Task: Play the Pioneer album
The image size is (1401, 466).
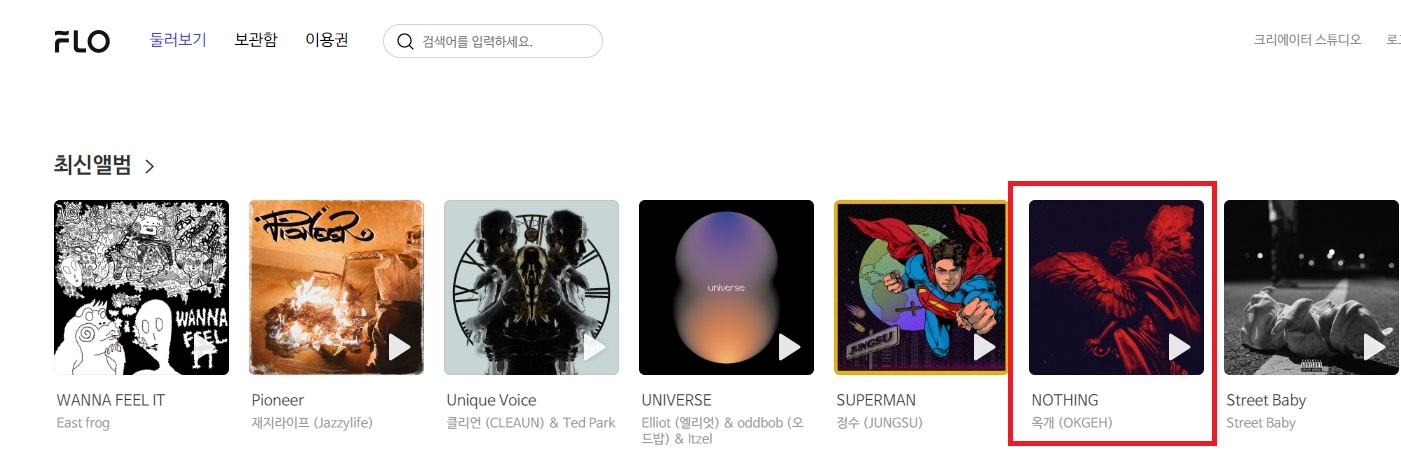Action: coord(399,347)
